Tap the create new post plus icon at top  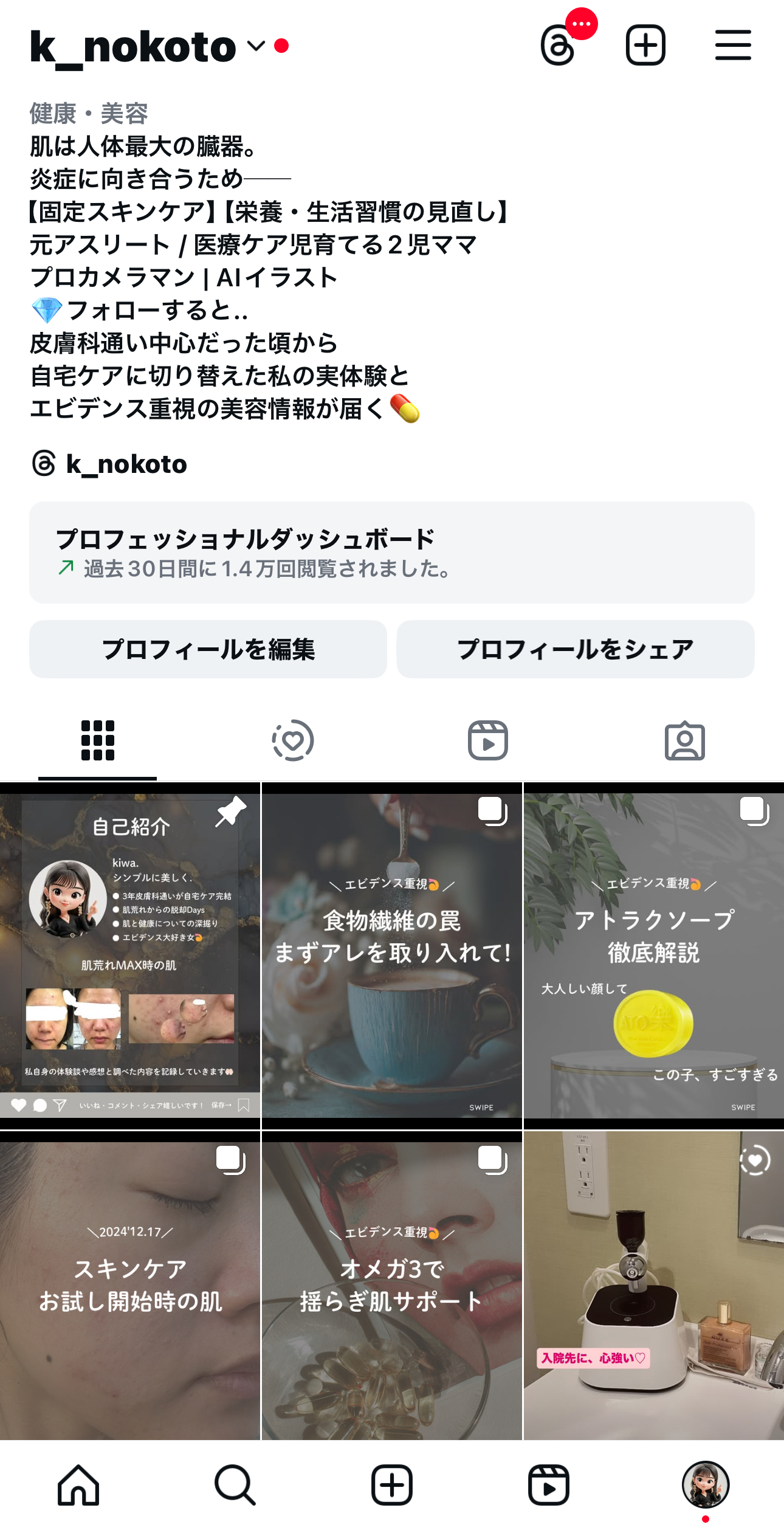(645, 45)
